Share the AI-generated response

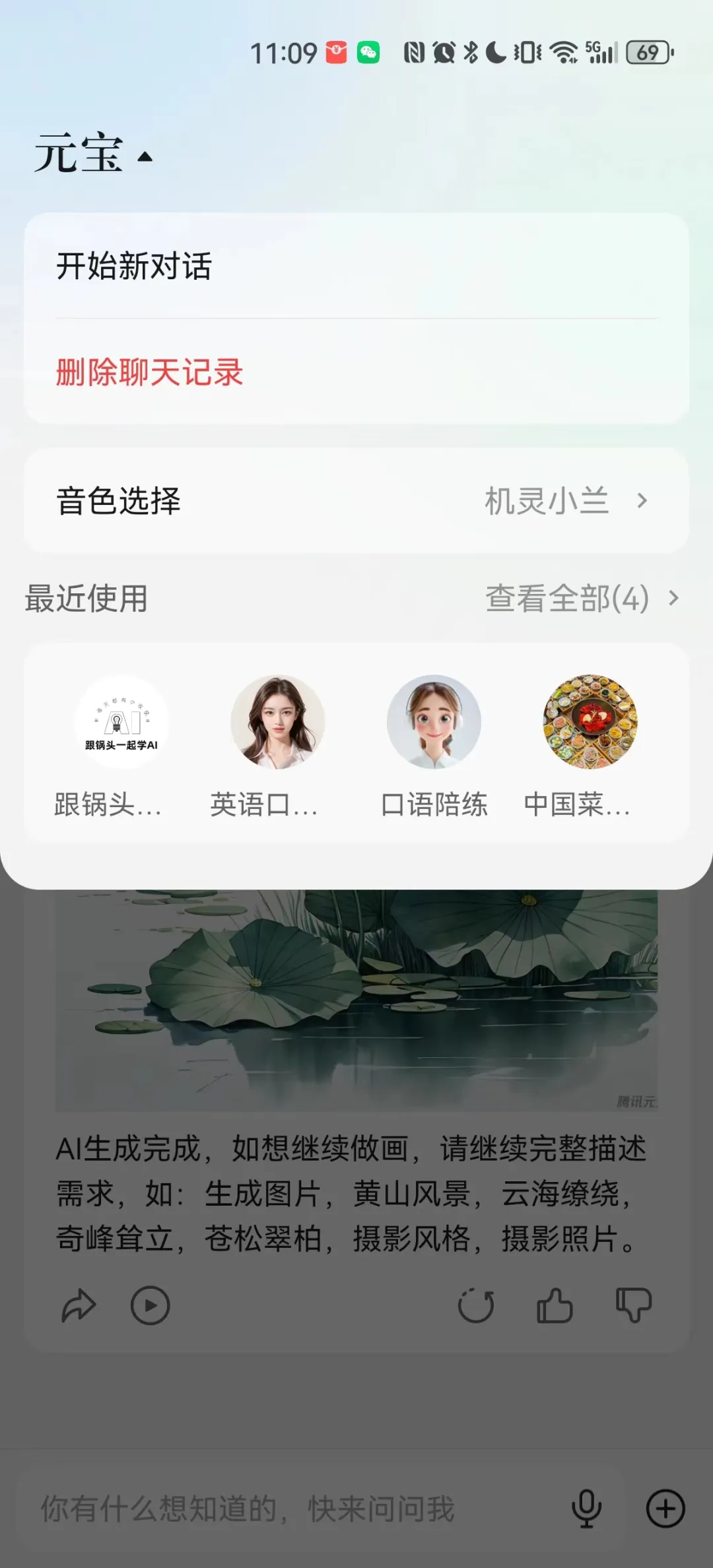[79, 1305]
